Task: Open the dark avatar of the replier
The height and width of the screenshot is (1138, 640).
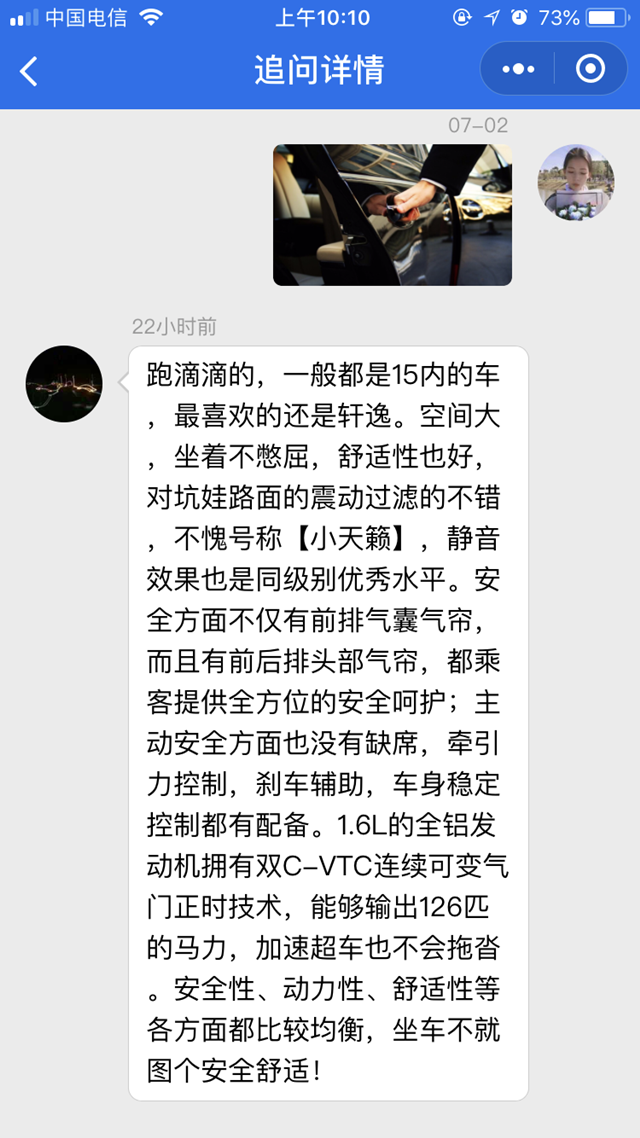Action: (x=64, y=384)
